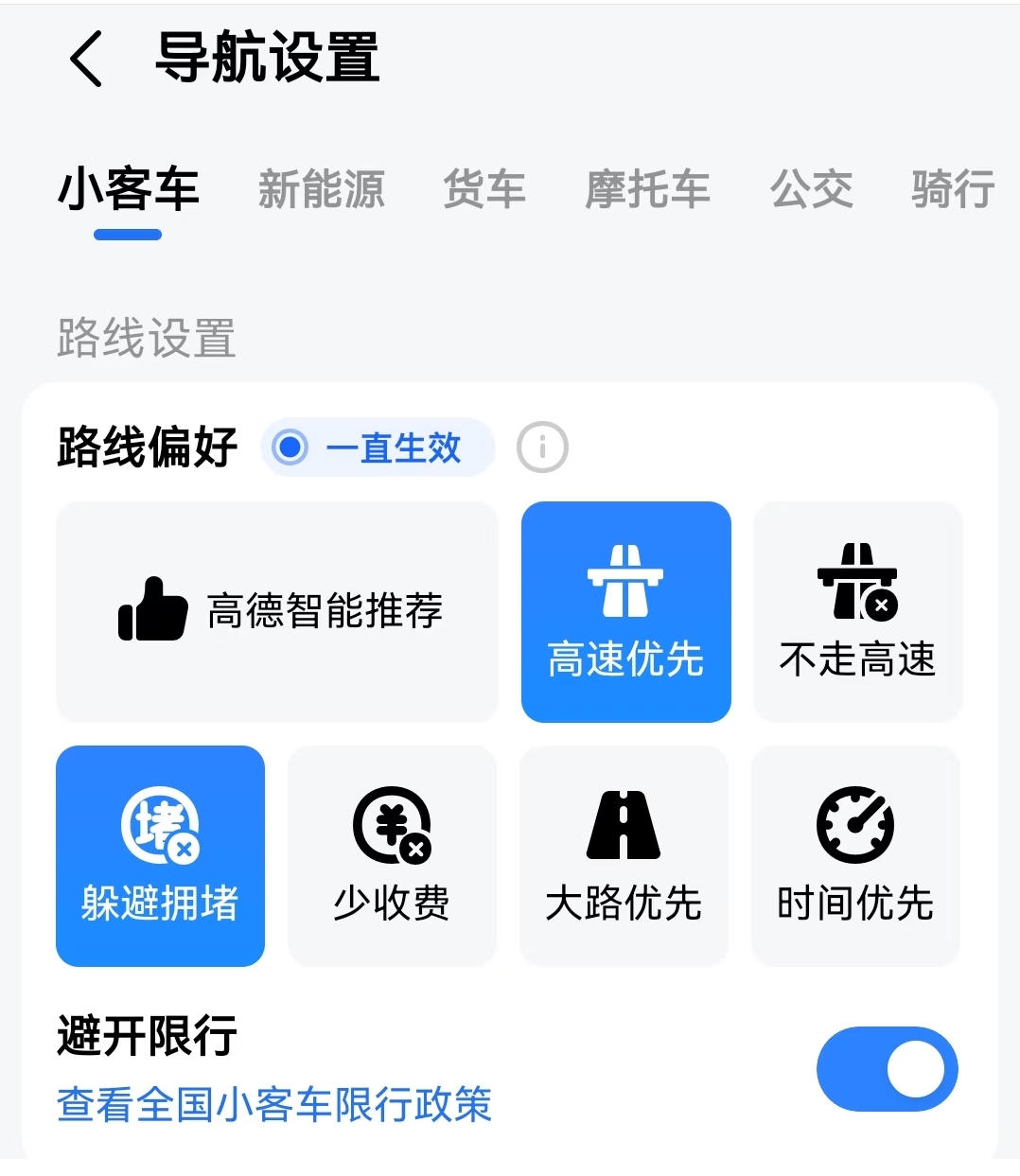1020x1176 pixels.
Task: Tap the 路线偏好 section heading
Action: tap(145, 448)
